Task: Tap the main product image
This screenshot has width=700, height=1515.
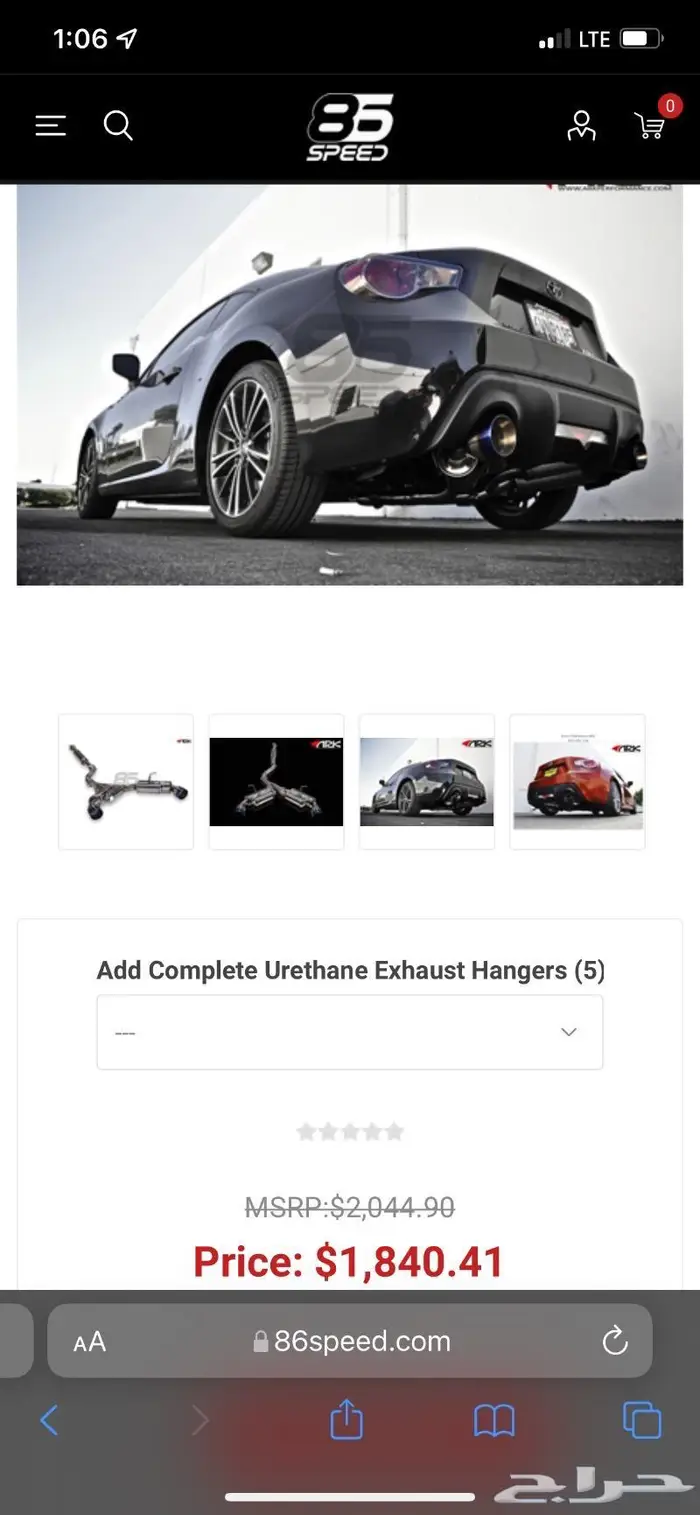Action: 350,385
